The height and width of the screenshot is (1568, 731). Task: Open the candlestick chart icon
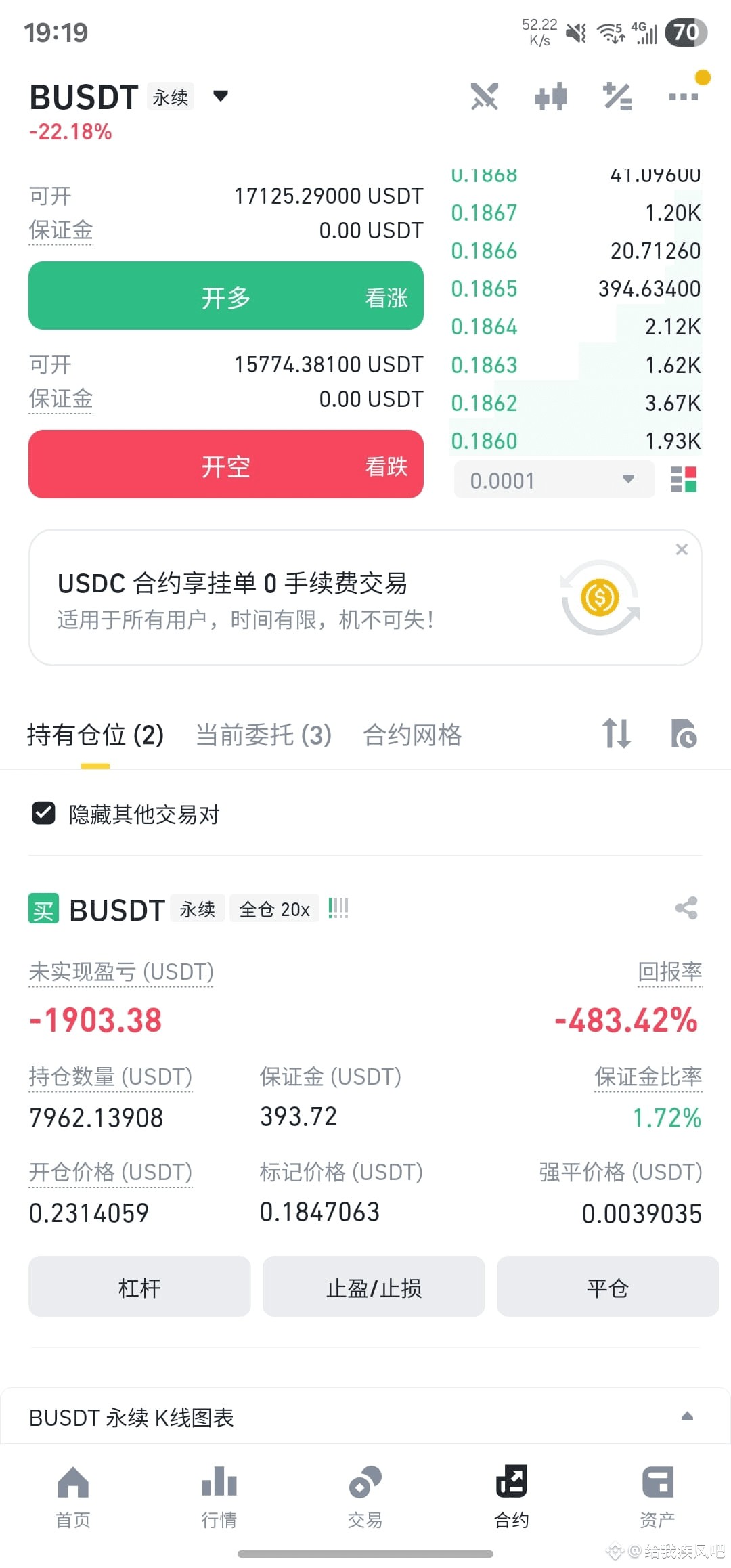tap(551, 97)
